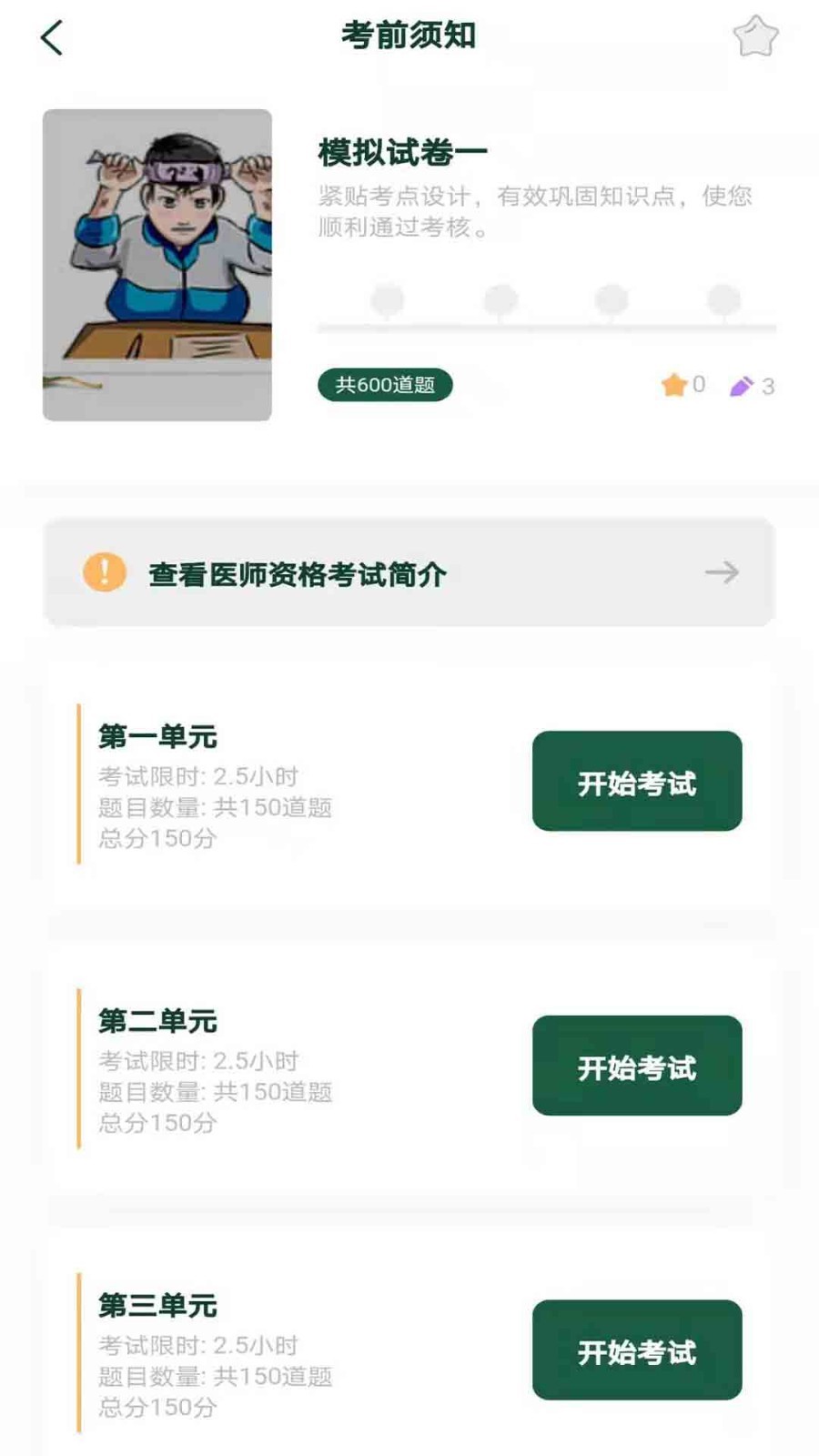819x1456 pixels.
Task: Tap the yellow favorites star showing 0
Action: click(673, 385)
